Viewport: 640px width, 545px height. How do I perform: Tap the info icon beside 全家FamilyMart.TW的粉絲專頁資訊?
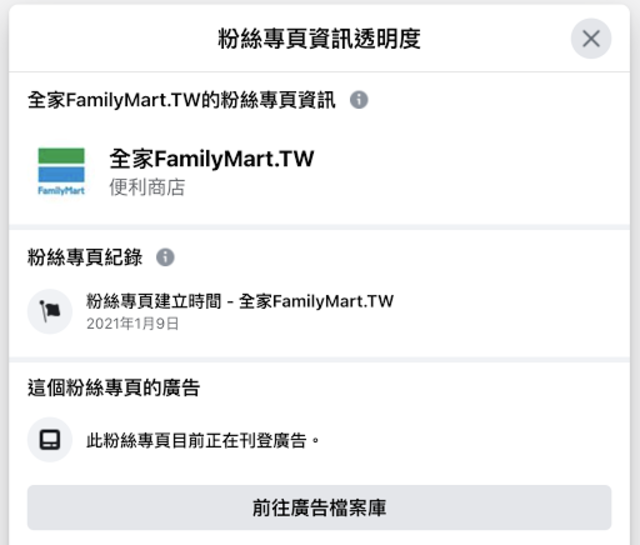tap(360, 100)
